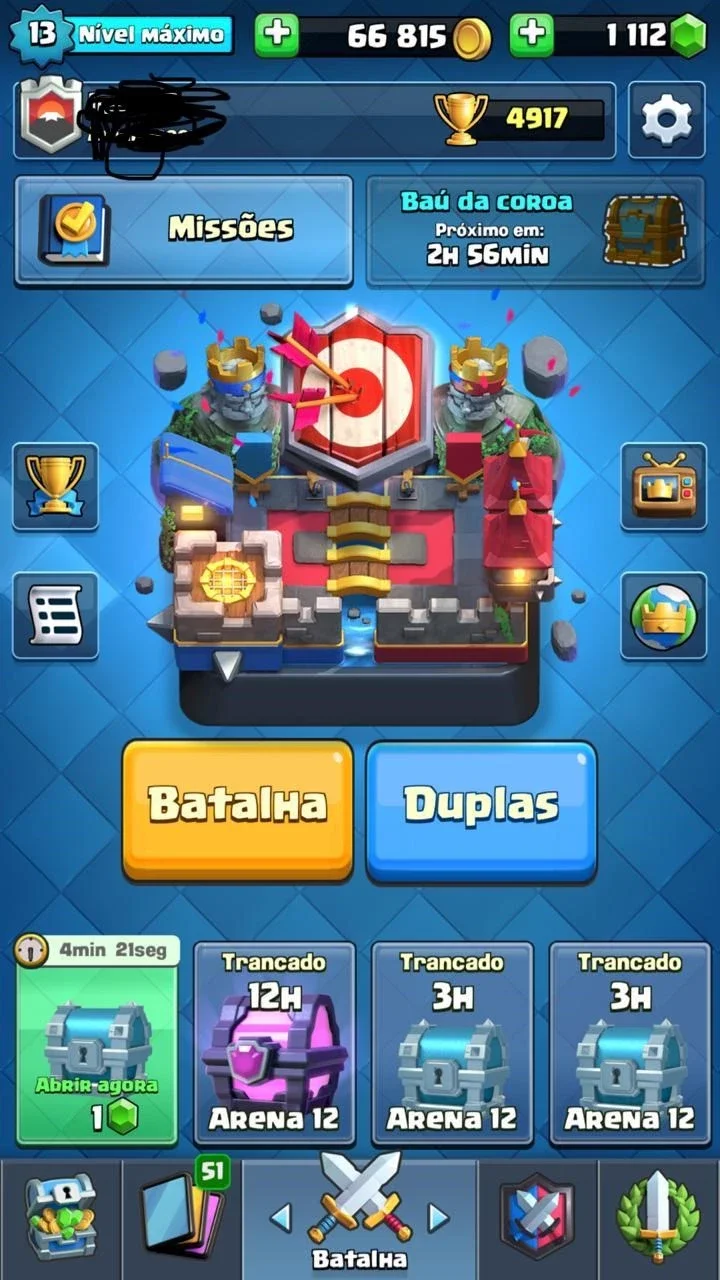Open the globe crown icon
720x1280 pixels.
[663, 616]
